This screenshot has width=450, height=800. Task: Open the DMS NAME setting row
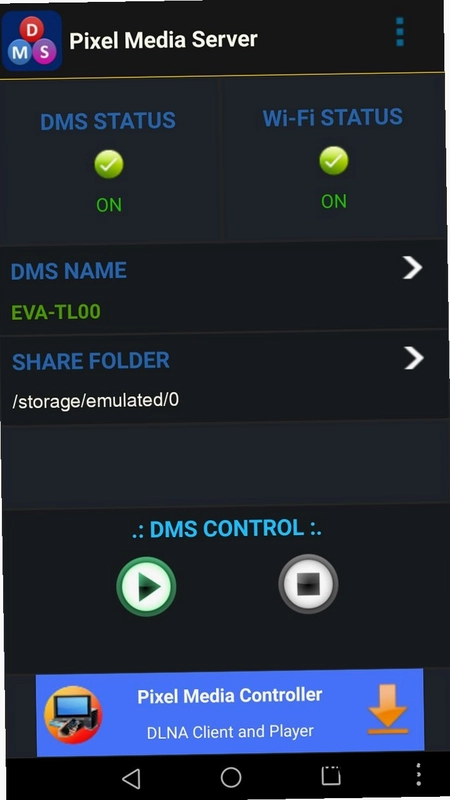click(x=224, y=287)
